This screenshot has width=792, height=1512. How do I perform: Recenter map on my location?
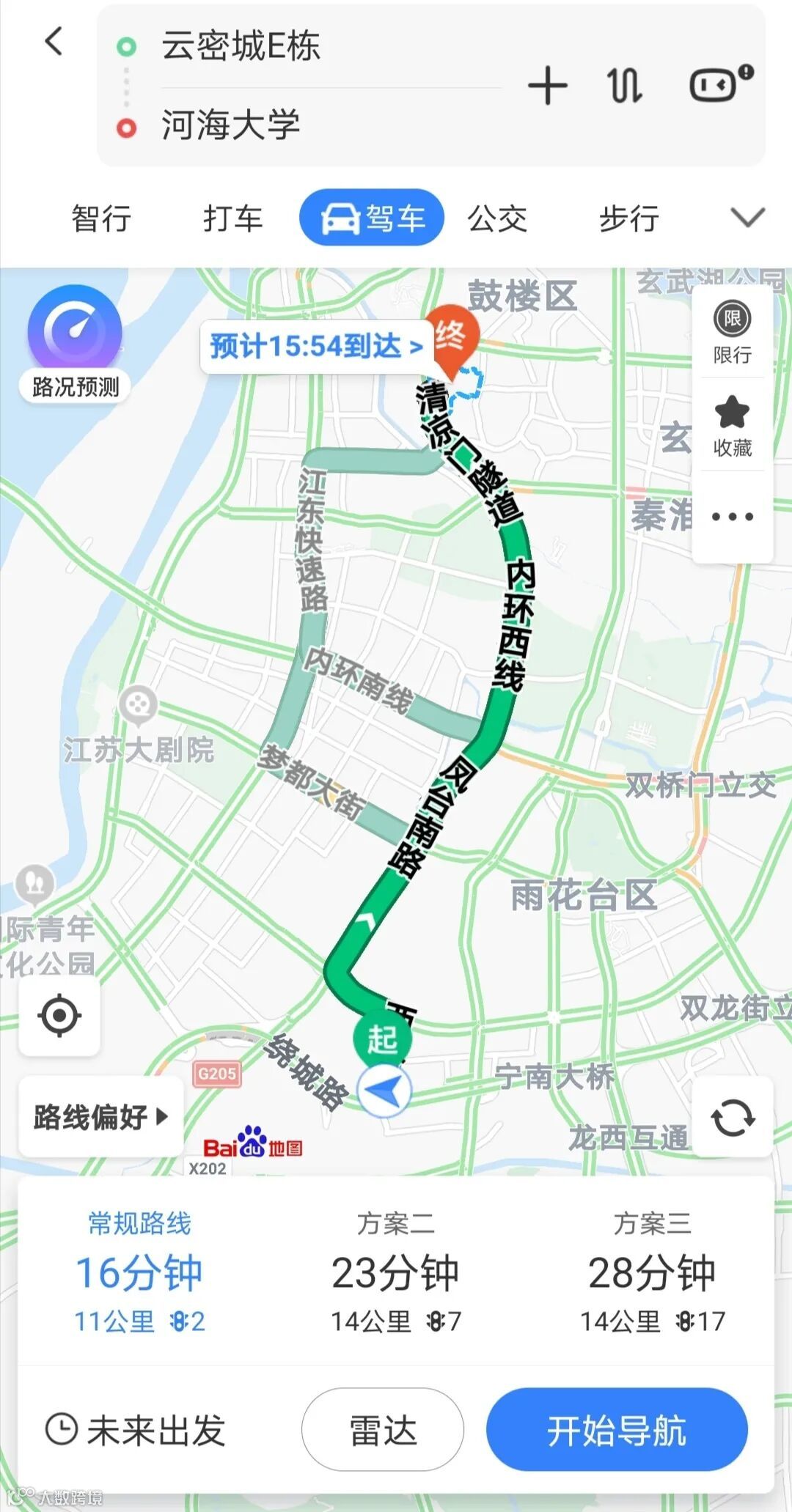(x=59, y=1016)
